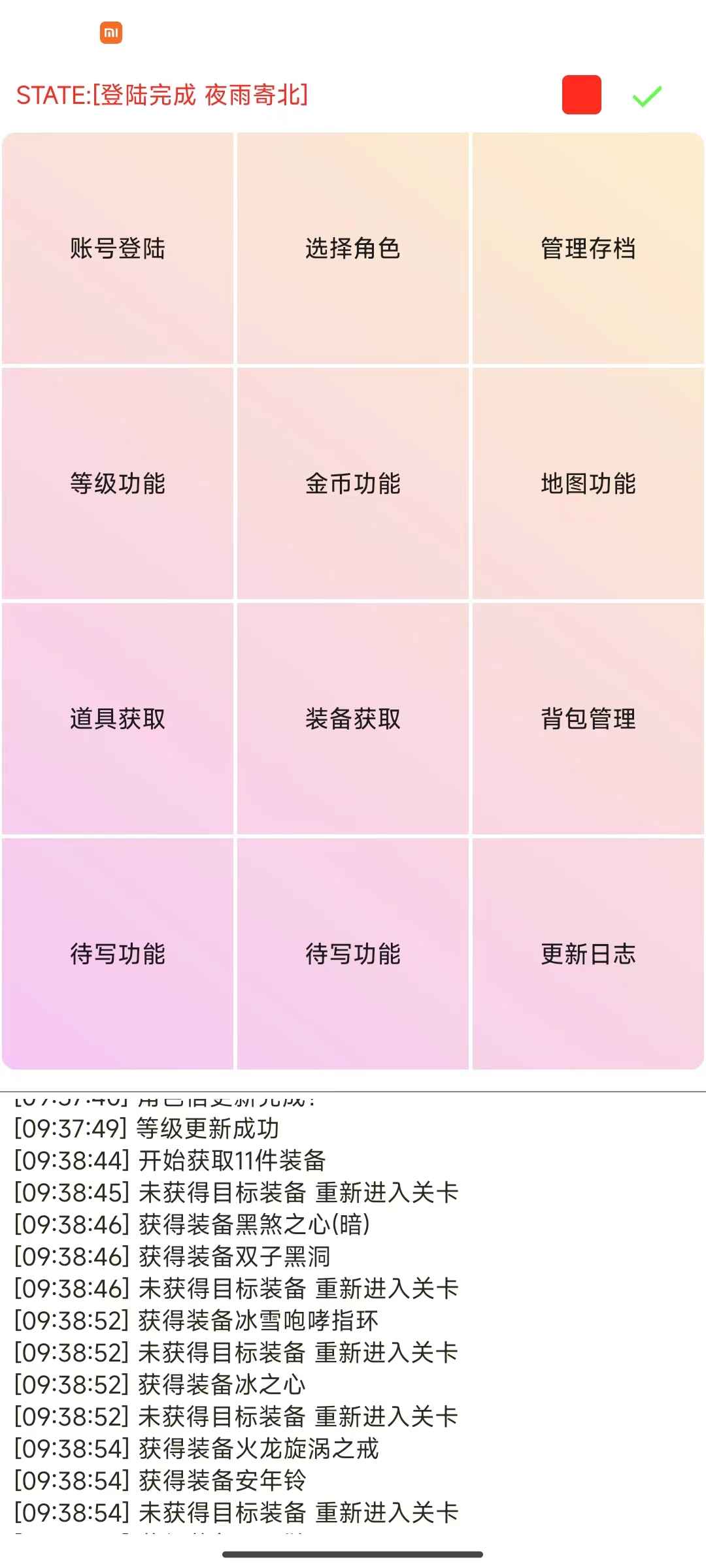
Task: Open 账号登陆 account login
Action: [x=118, y=248]
